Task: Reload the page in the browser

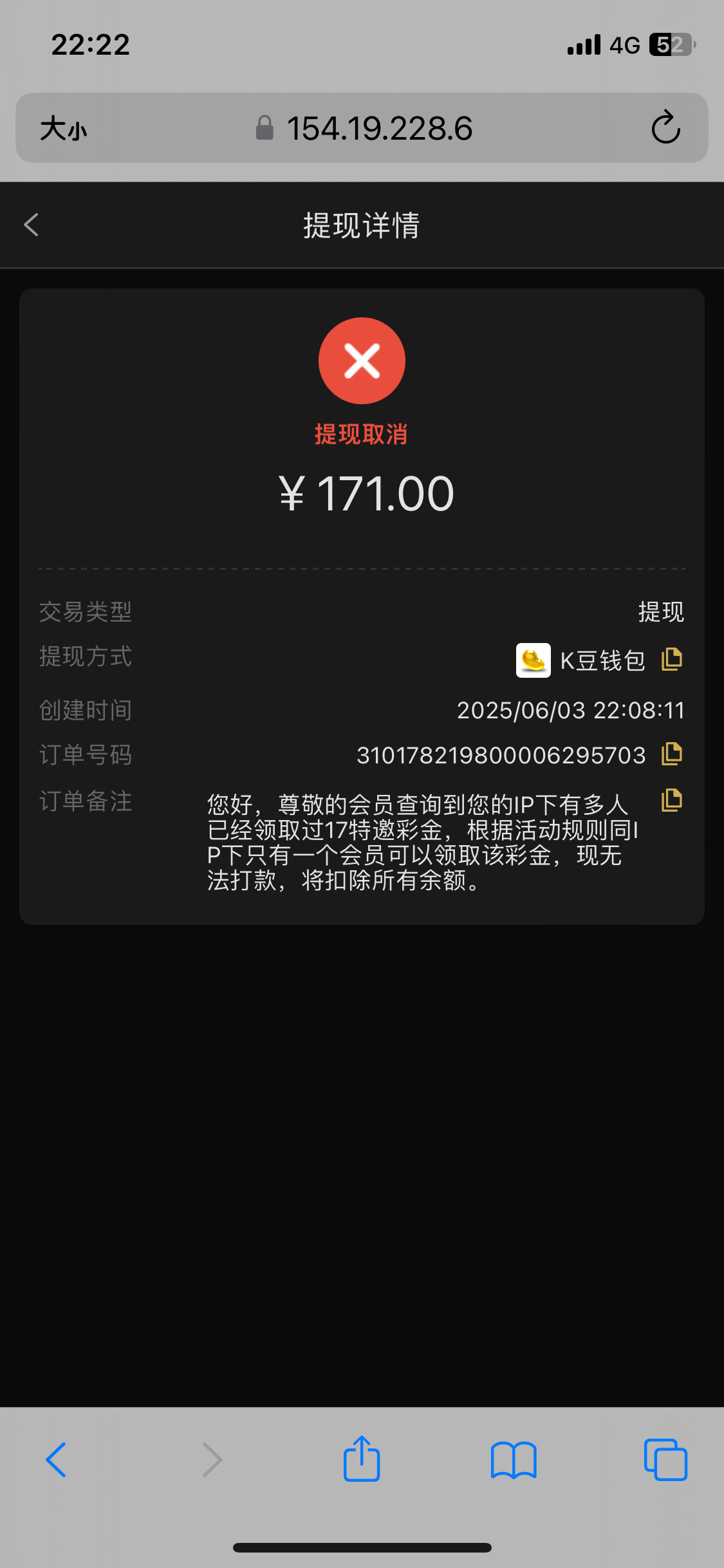Action: tap(665, 127)
